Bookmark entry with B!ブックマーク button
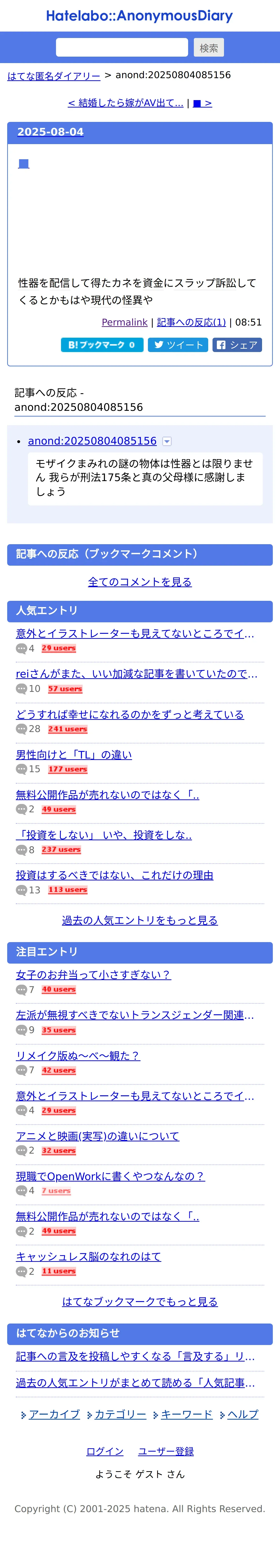The width and height of the screenshot is (280, 1568). coord(102,345)
